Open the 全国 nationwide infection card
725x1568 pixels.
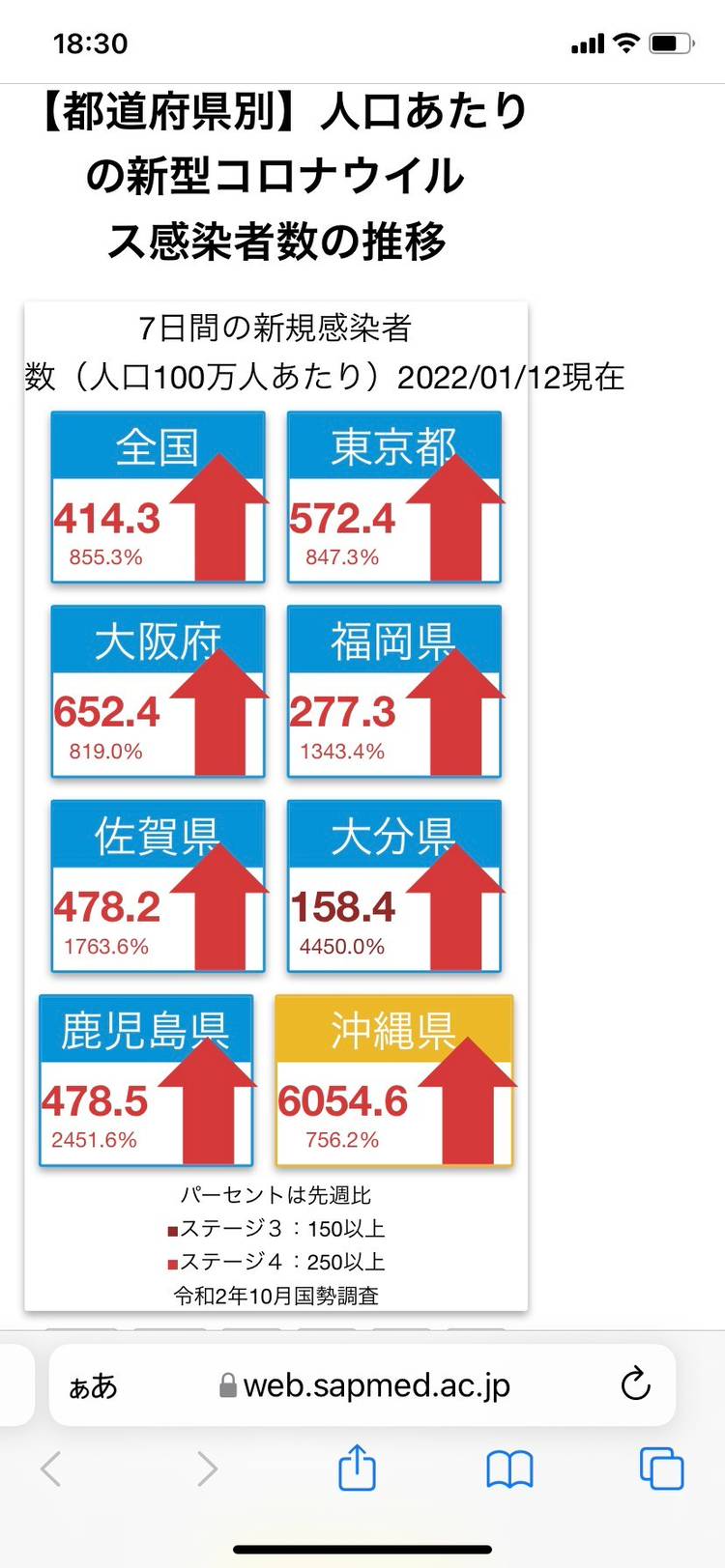pos(158,498)
